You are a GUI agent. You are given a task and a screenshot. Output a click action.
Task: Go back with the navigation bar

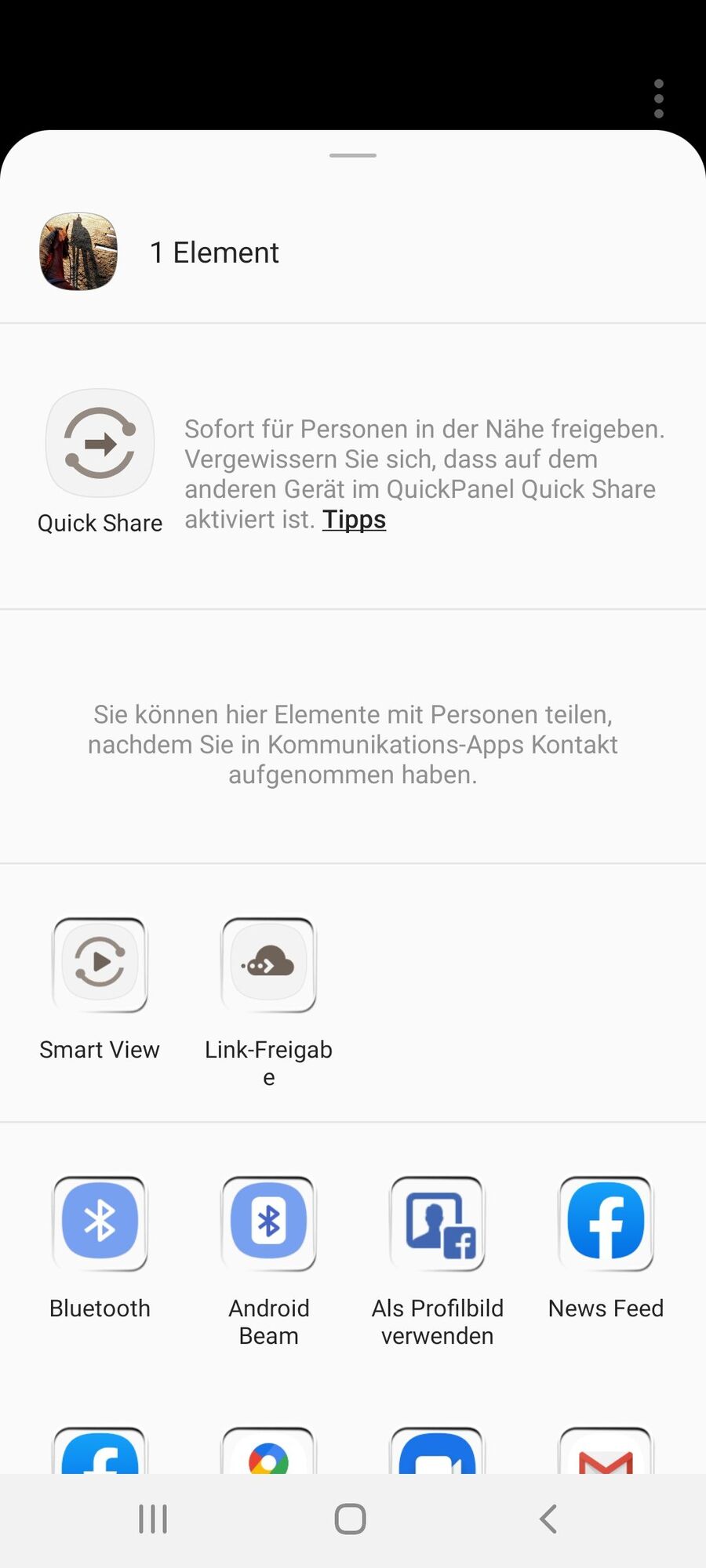[548, 1519]
